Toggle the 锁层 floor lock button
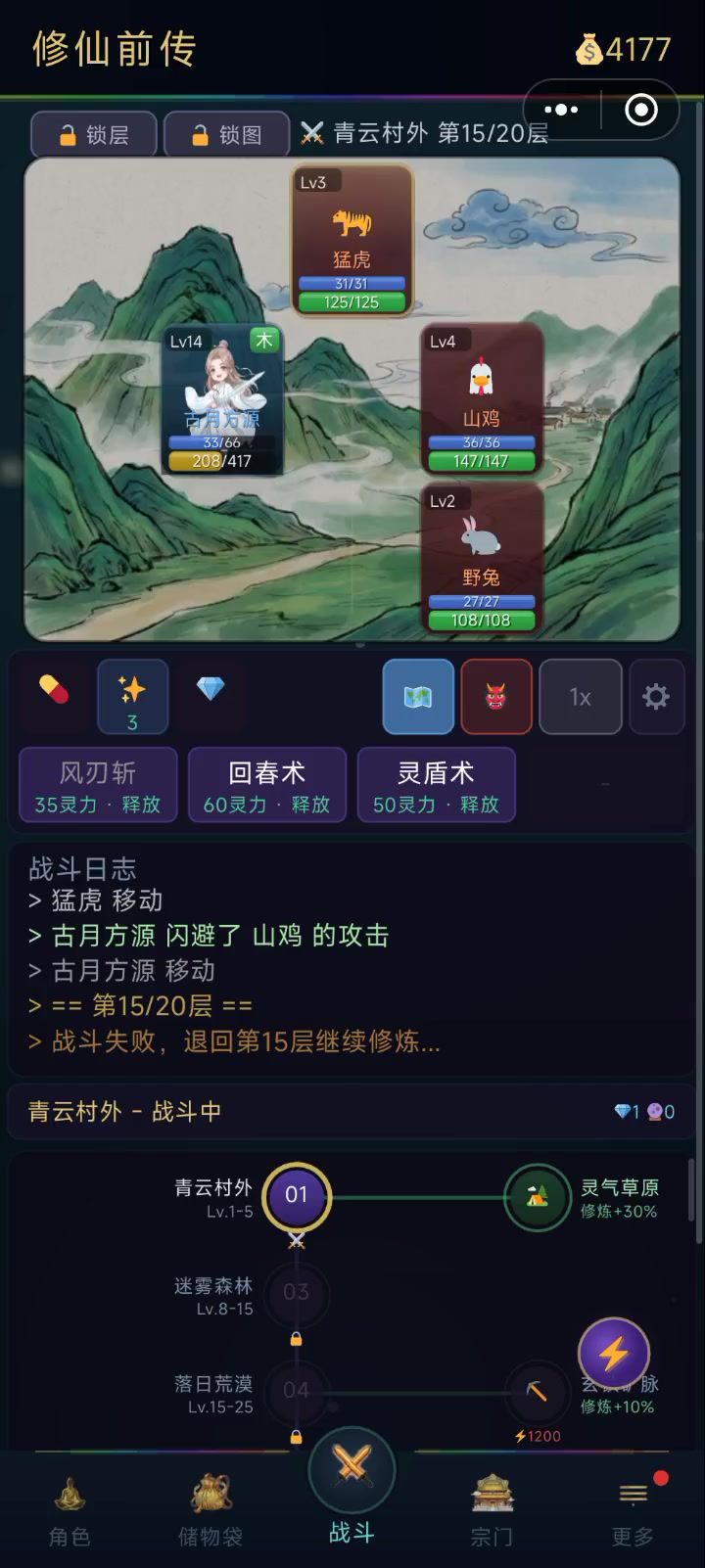 pyautogui.click(x=94, y=134)
